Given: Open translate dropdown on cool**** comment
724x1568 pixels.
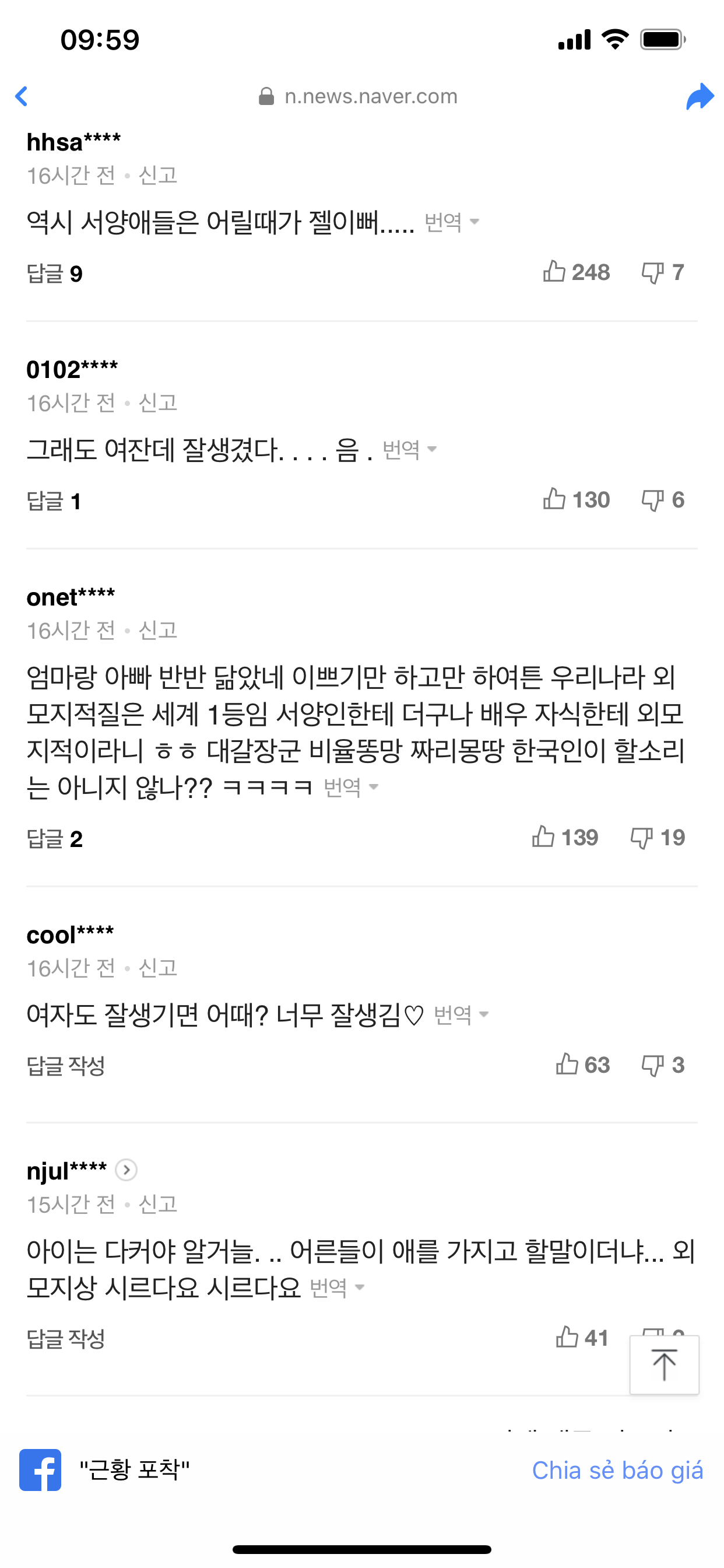Looking at the screenshot, I should coord(461,1014).
